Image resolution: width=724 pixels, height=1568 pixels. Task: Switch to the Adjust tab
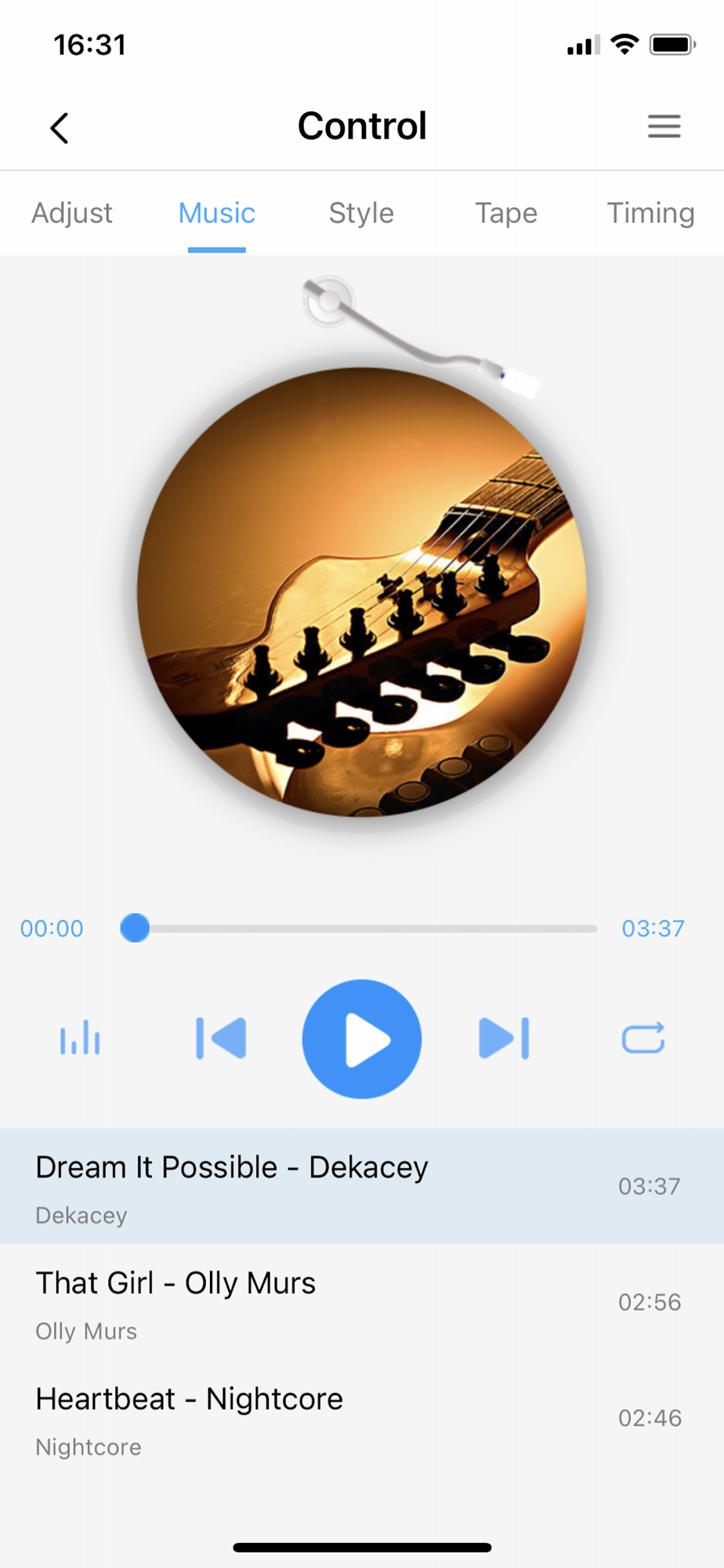pyautogui.click(x=72, y=213)
